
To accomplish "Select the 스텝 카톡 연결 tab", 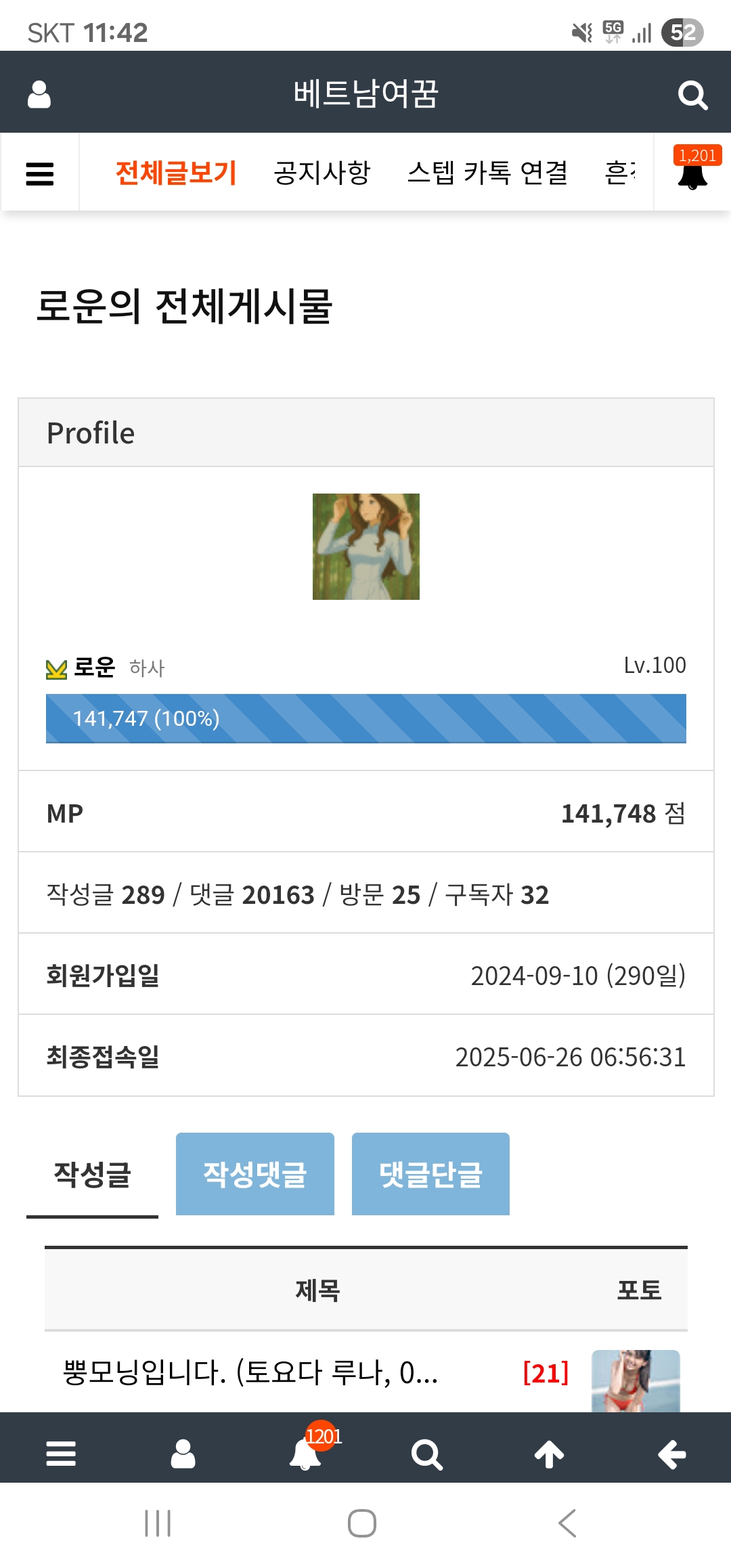I will [x=487, y=173].
